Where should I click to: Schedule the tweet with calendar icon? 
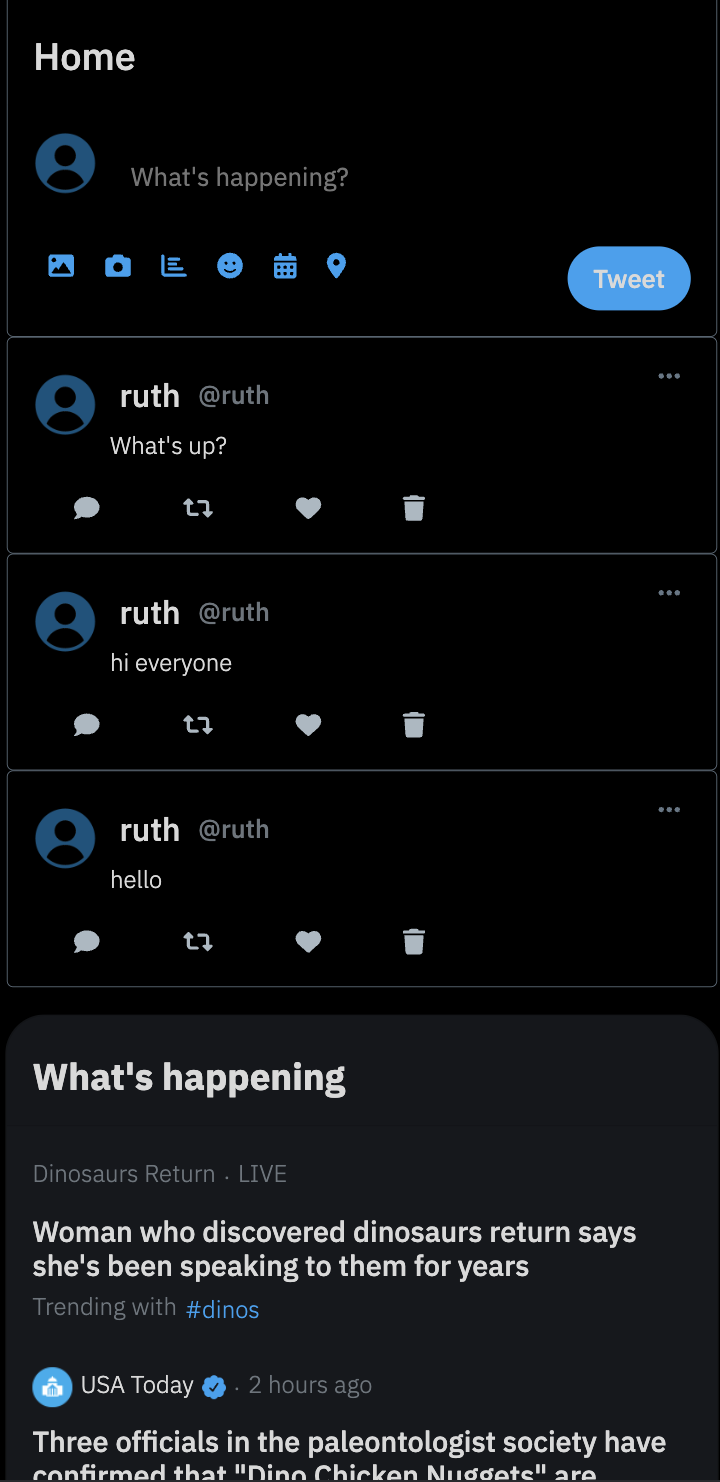(x=285, y=266)
